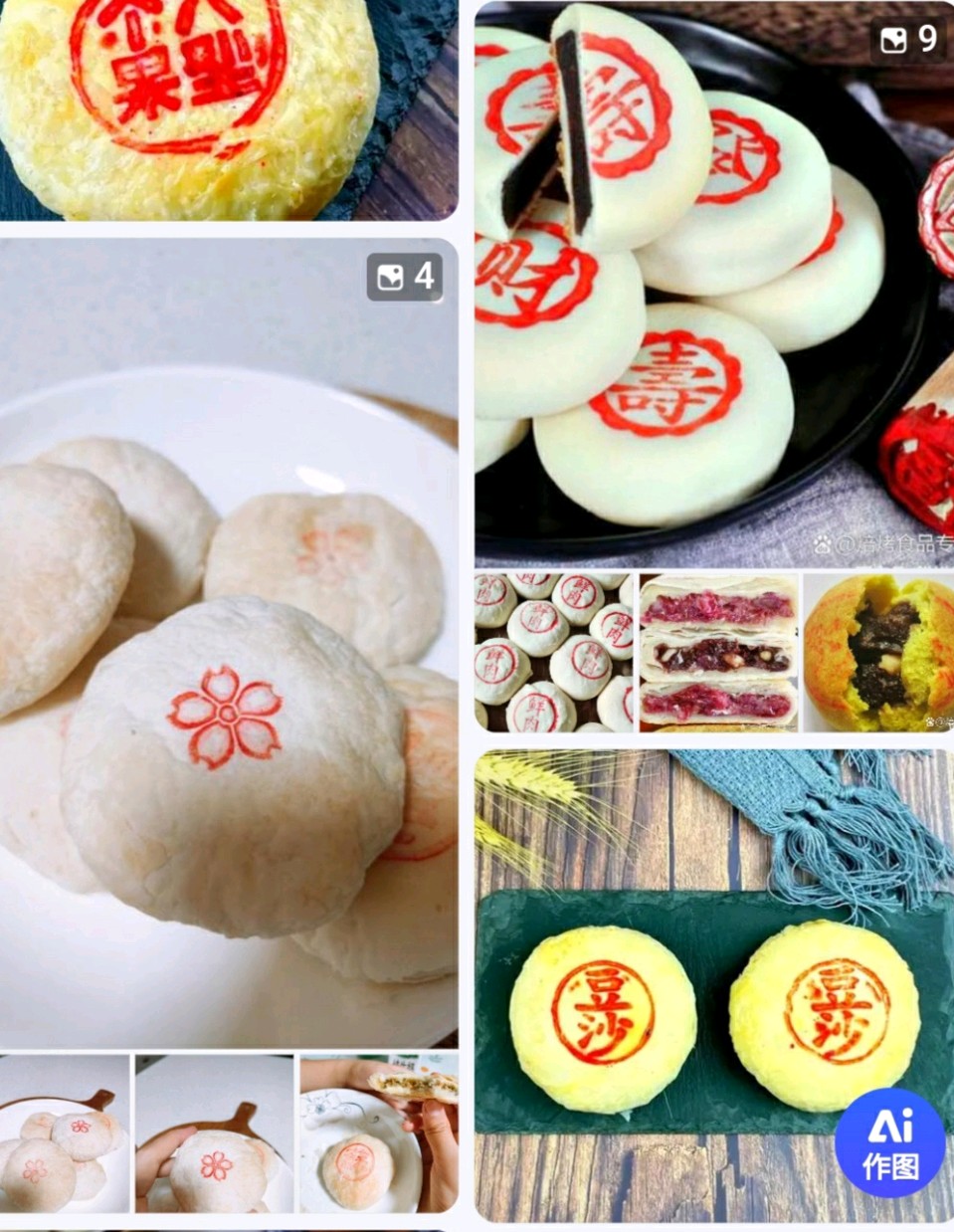View the rose-filling pastry cross-section thumbnail
This screenshot has height=1232, width=954.
click(x=717, y=652)
